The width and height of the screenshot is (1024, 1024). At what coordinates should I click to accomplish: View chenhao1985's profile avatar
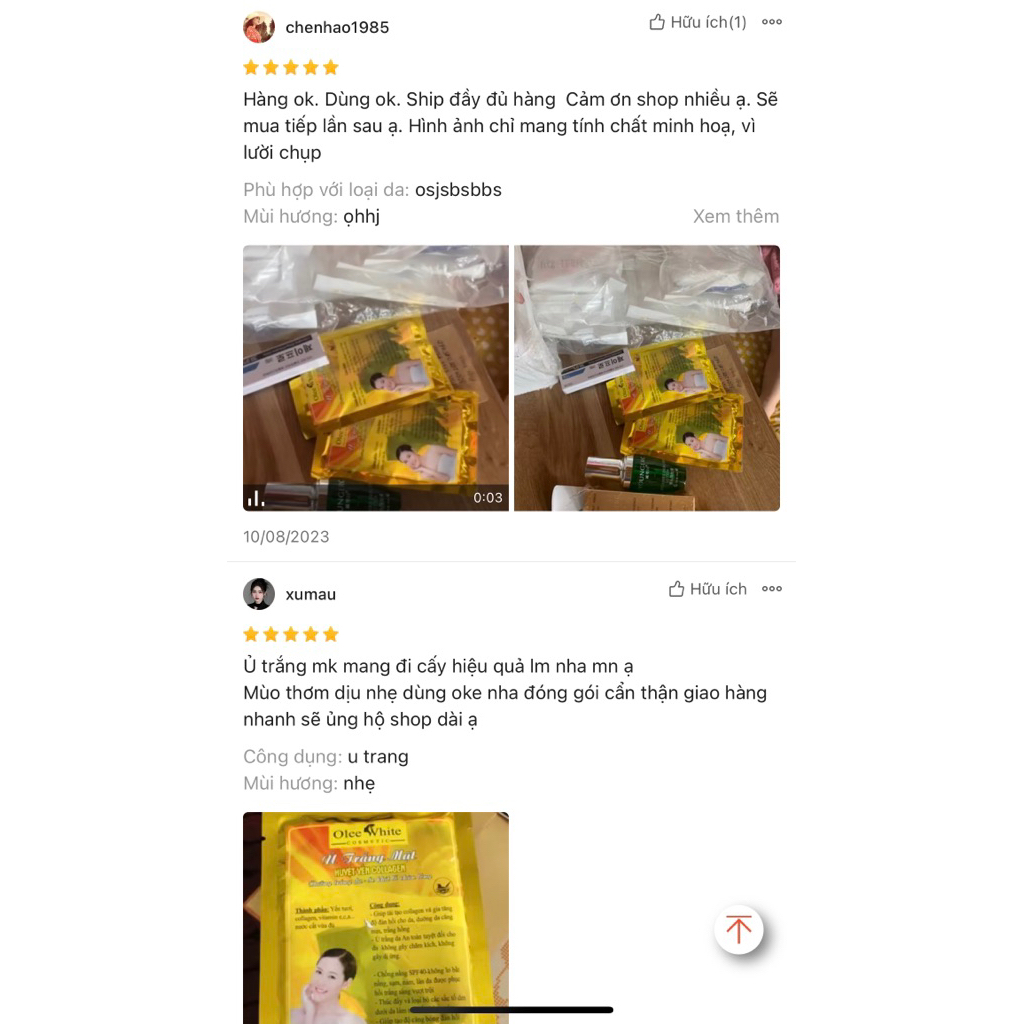tap(259, 27)
